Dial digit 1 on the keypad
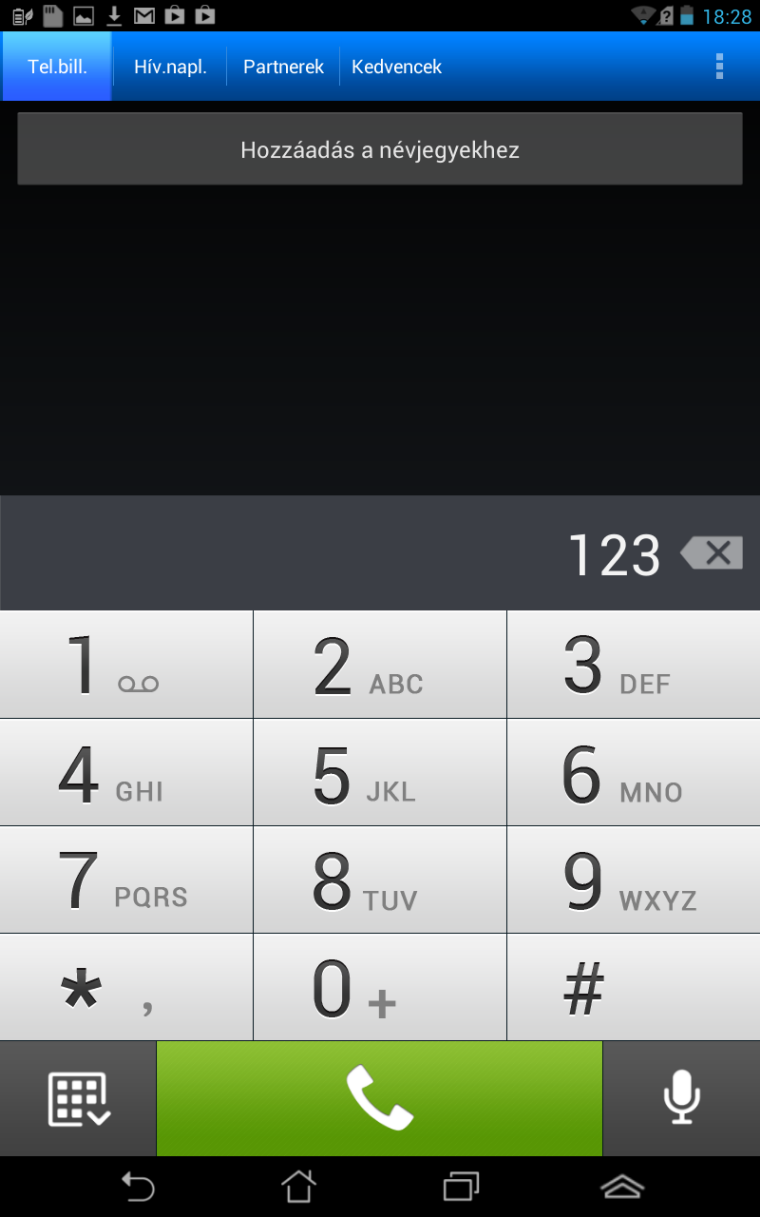Image resolution: width=760 pixels, height=1217 pixels. [126, 665]
